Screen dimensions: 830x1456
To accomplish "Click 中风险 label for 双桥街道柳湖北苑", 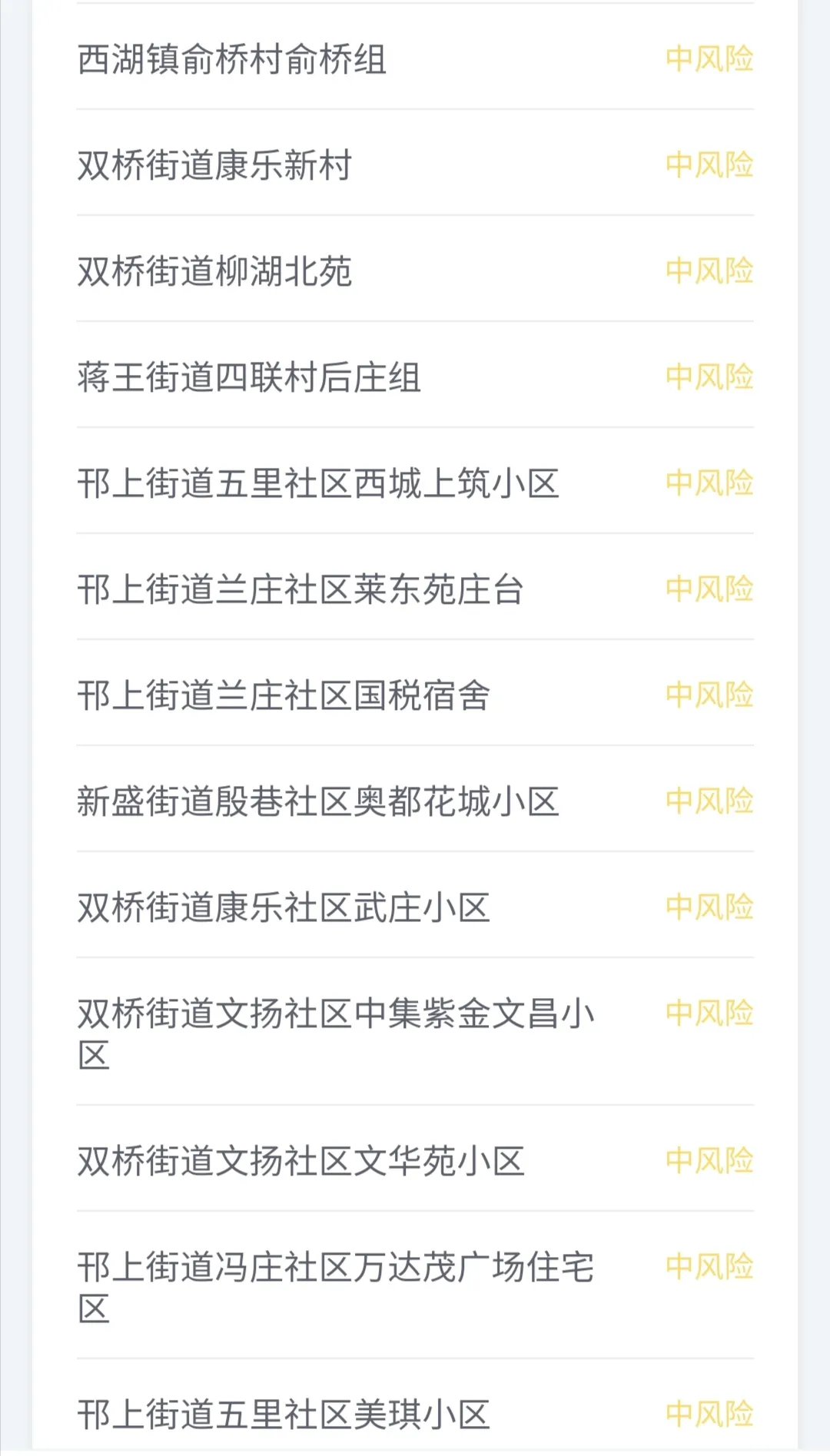I will pyautogui.click(x=709, y=270).
